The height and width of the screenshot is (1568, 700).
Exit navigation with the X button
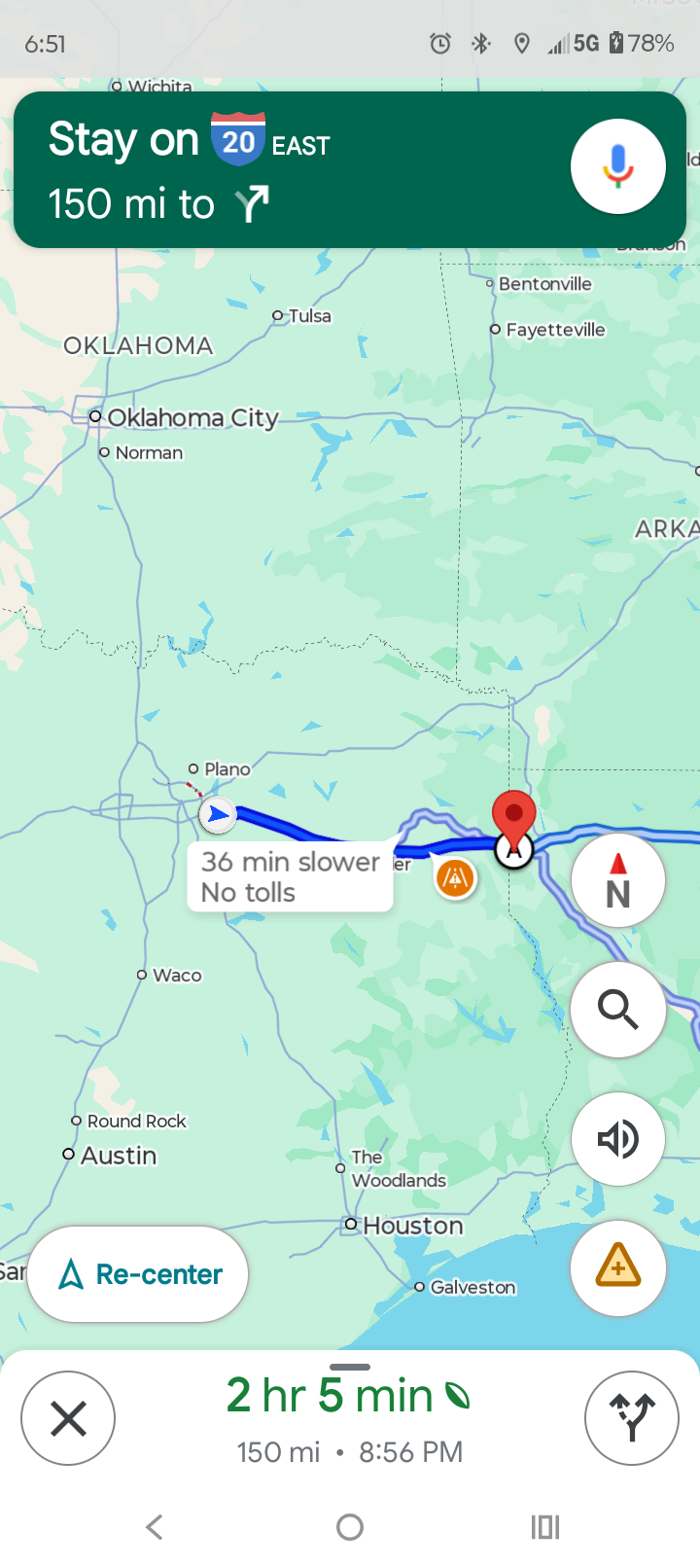click(68, 1418)
